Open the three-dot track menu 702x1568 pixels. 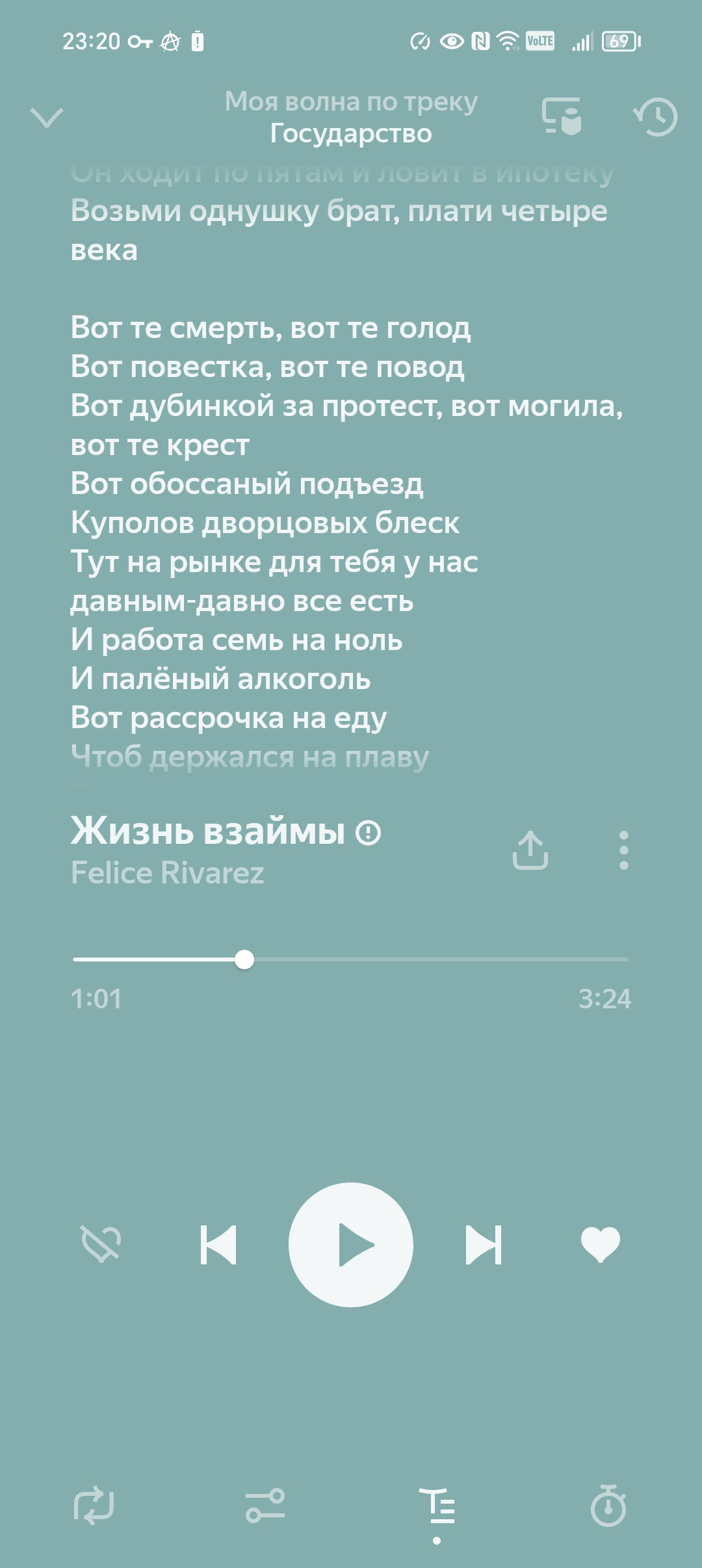(x=624, y=850)
